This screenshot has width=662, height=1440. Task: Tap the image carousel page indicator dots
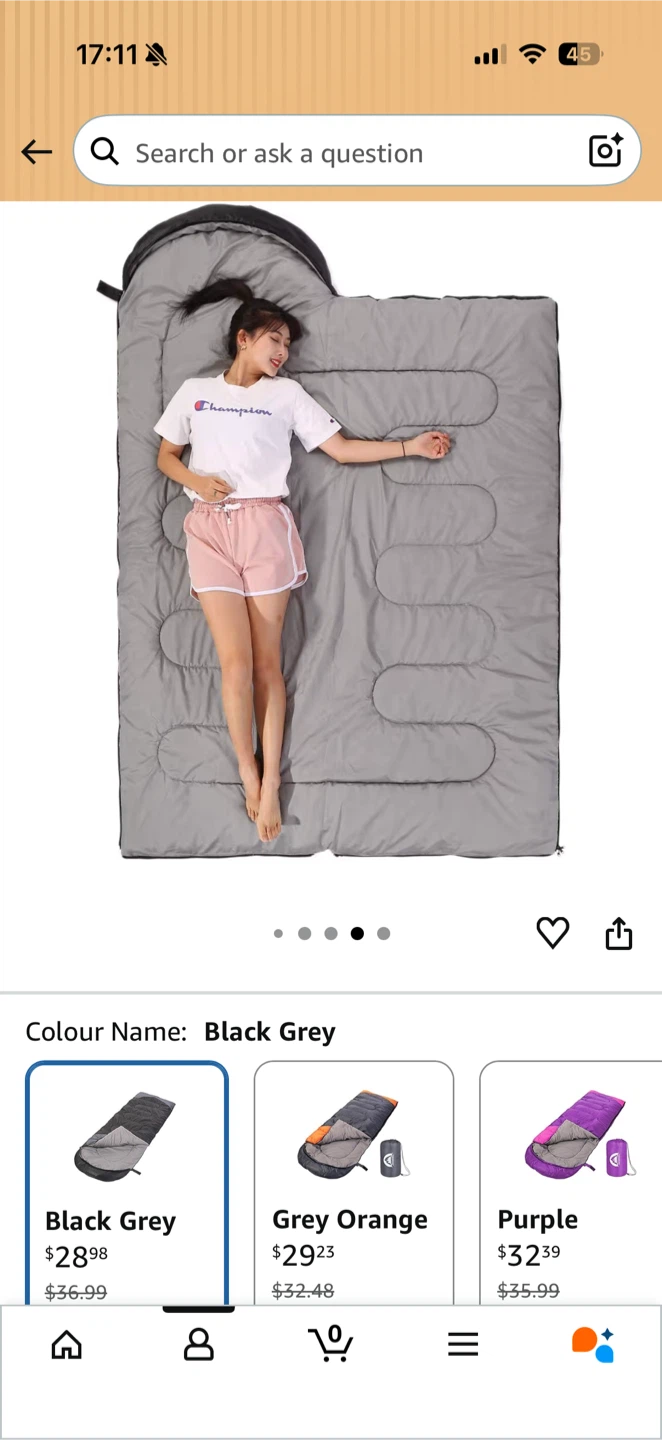tap(331, 934)
